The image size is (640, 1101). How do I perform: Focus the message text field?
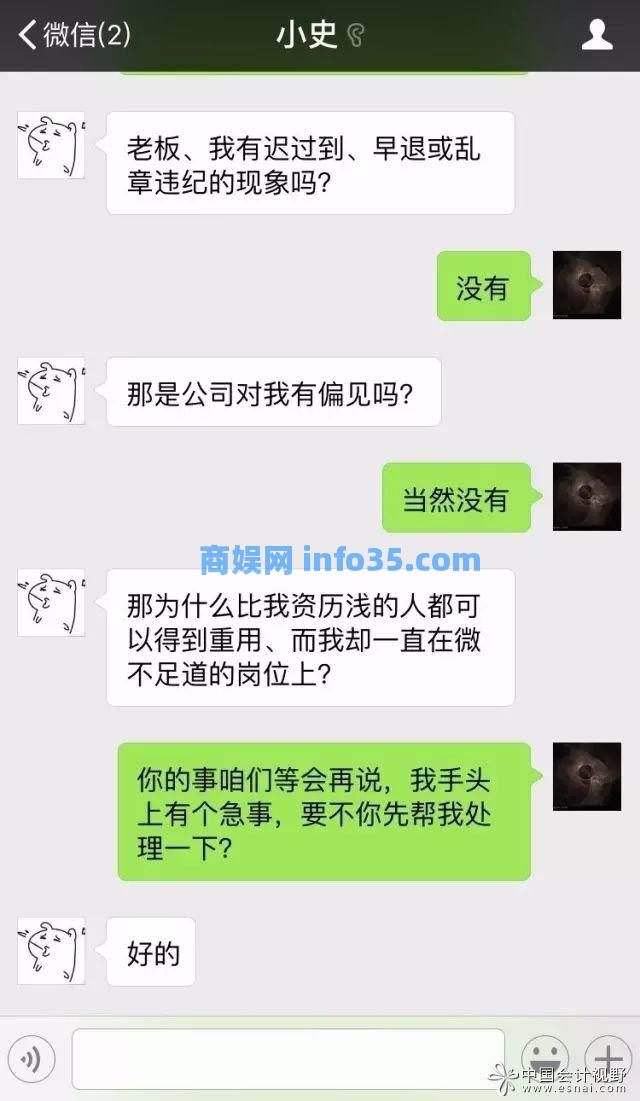tap(288, 1059)
